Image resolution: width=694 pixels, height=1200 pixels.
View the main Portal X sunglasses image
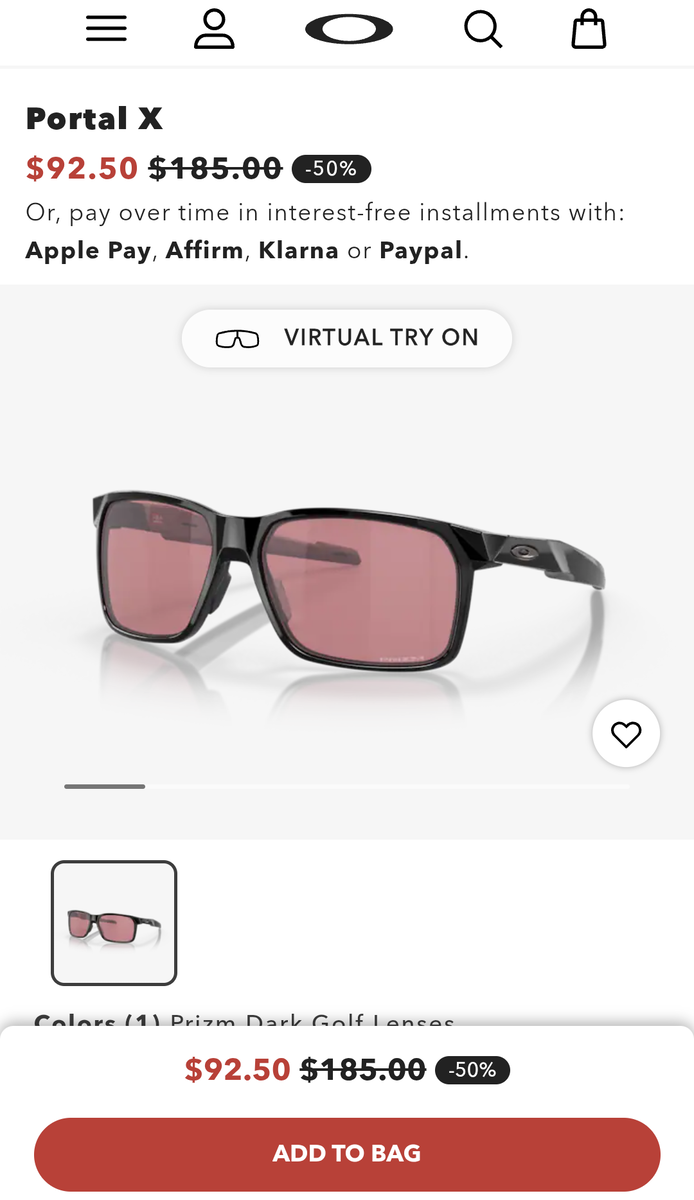347,578
